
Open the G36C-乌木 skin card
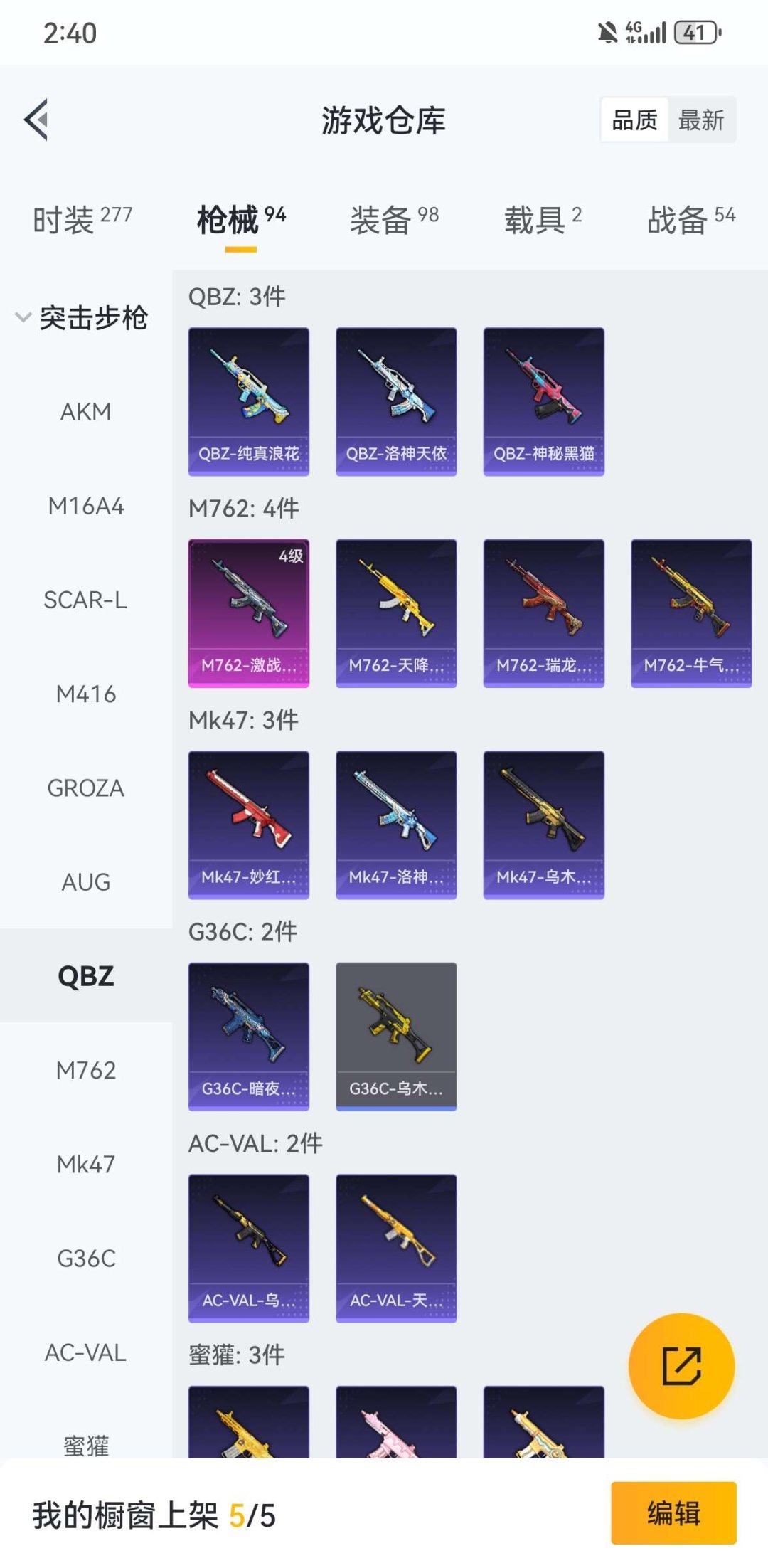coord(396,1036)
